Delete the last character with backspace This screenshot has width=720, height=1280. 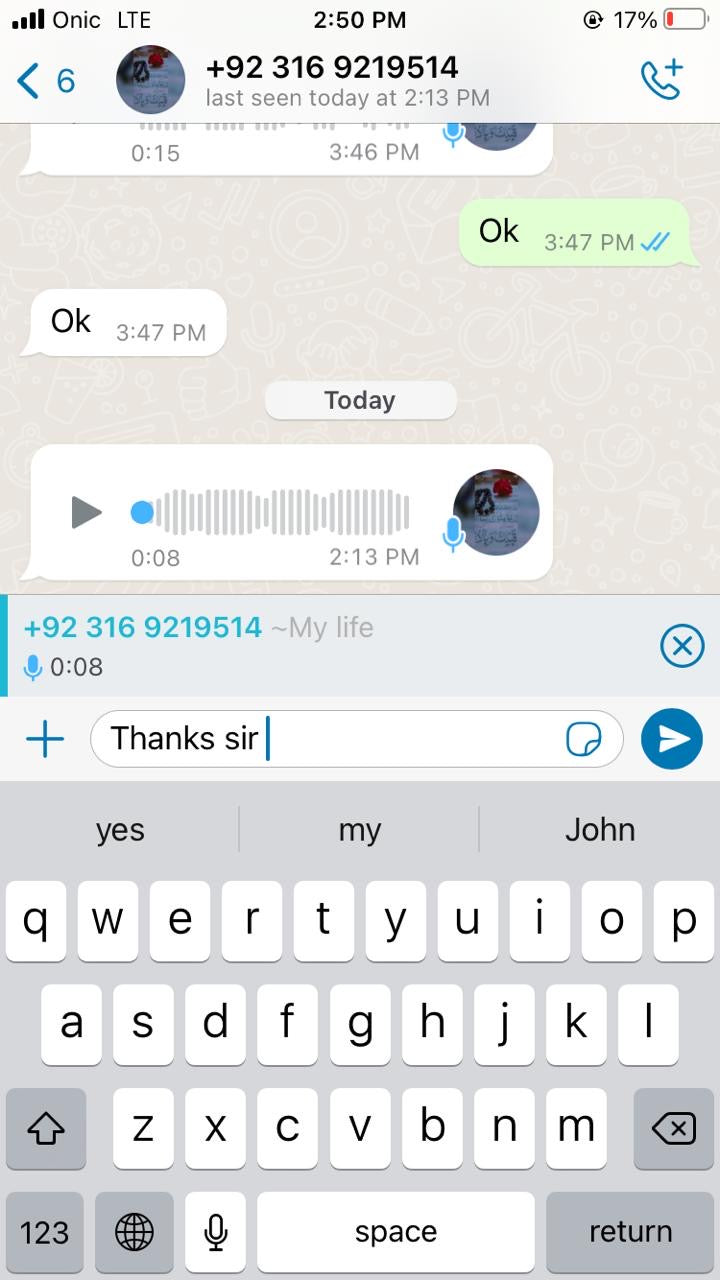click(673, 1129)
